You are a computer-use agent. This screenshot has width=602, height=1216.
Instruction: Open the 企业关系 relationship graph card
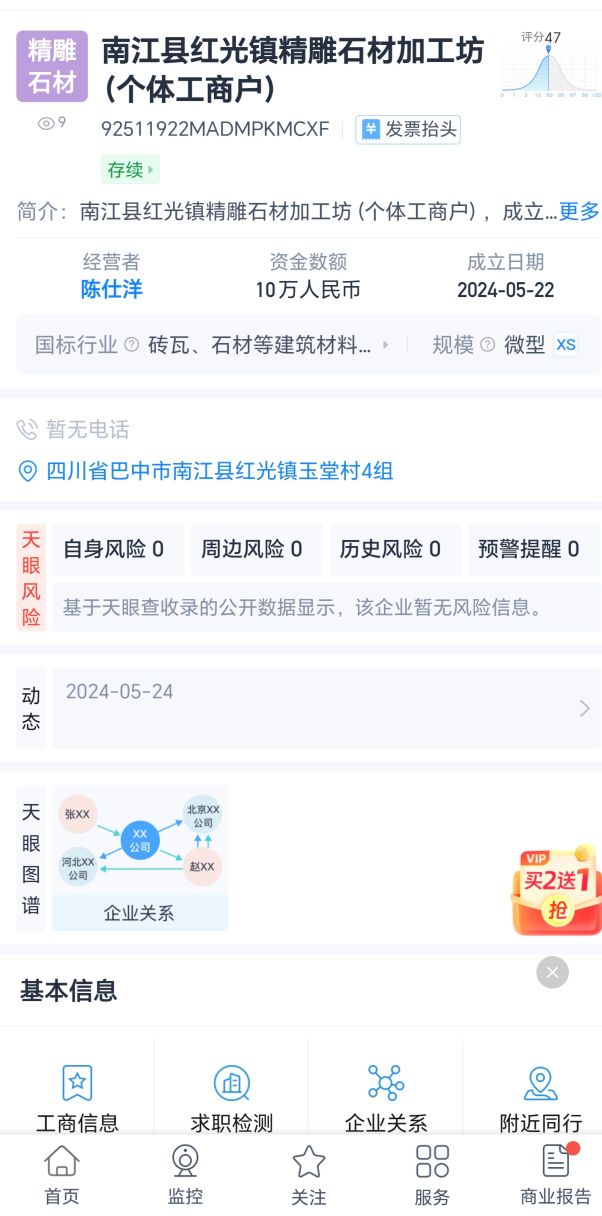(139, 858)
